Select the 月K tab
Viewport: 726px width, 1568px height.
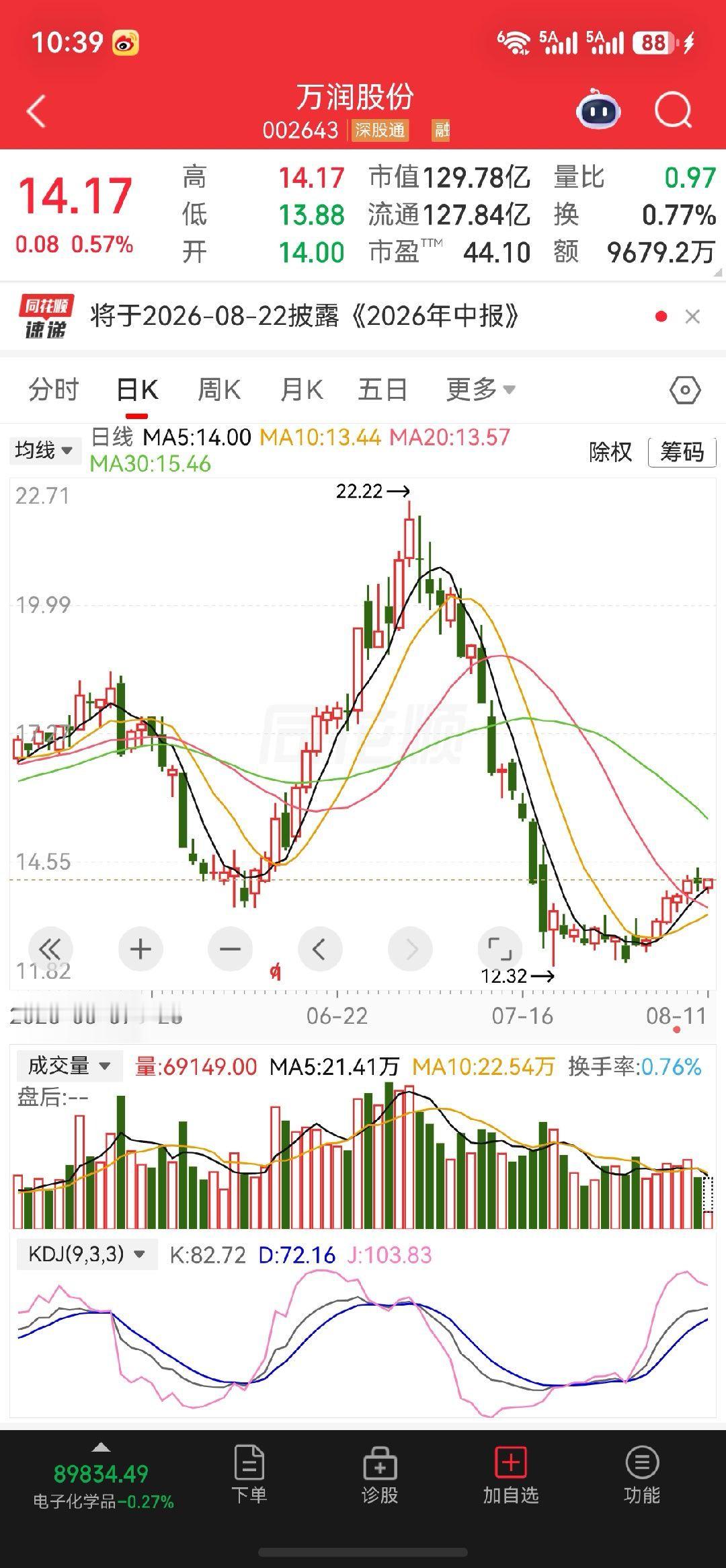click(301, 389)
